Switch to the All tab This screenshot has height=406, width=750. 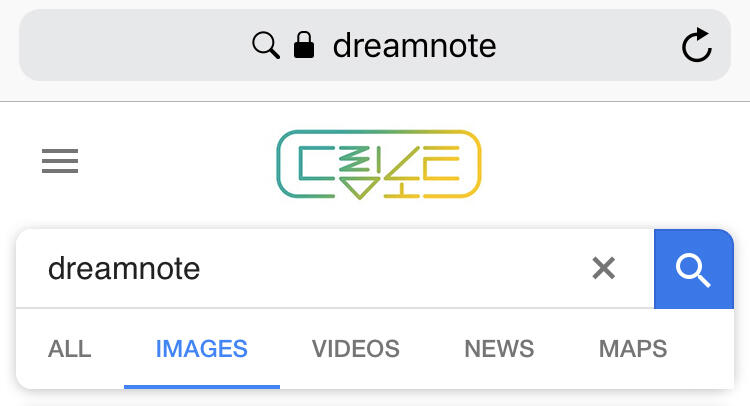70,349
